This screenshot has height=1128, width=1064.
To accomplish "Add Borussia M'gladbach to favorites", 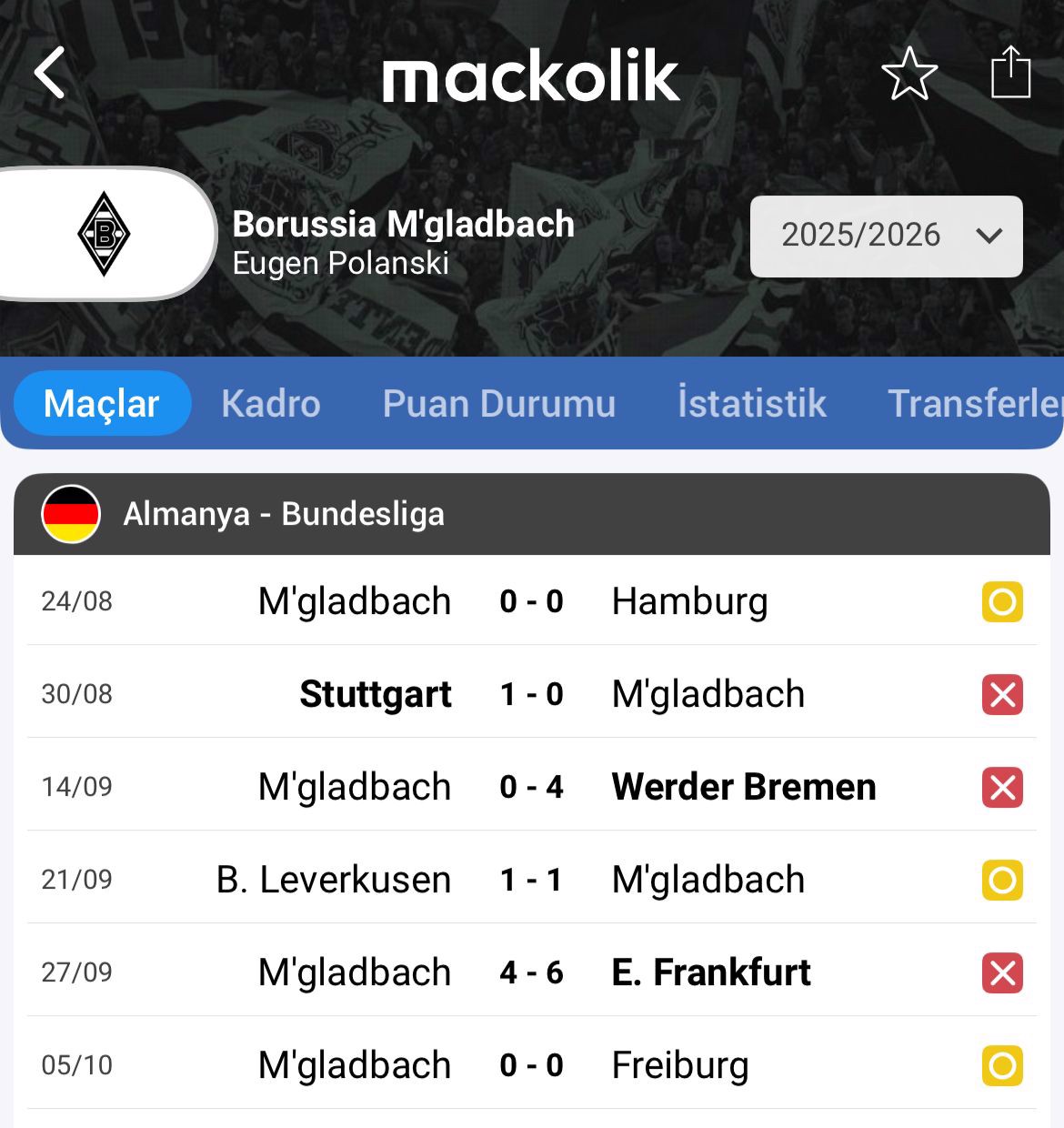I will [909, 74].
